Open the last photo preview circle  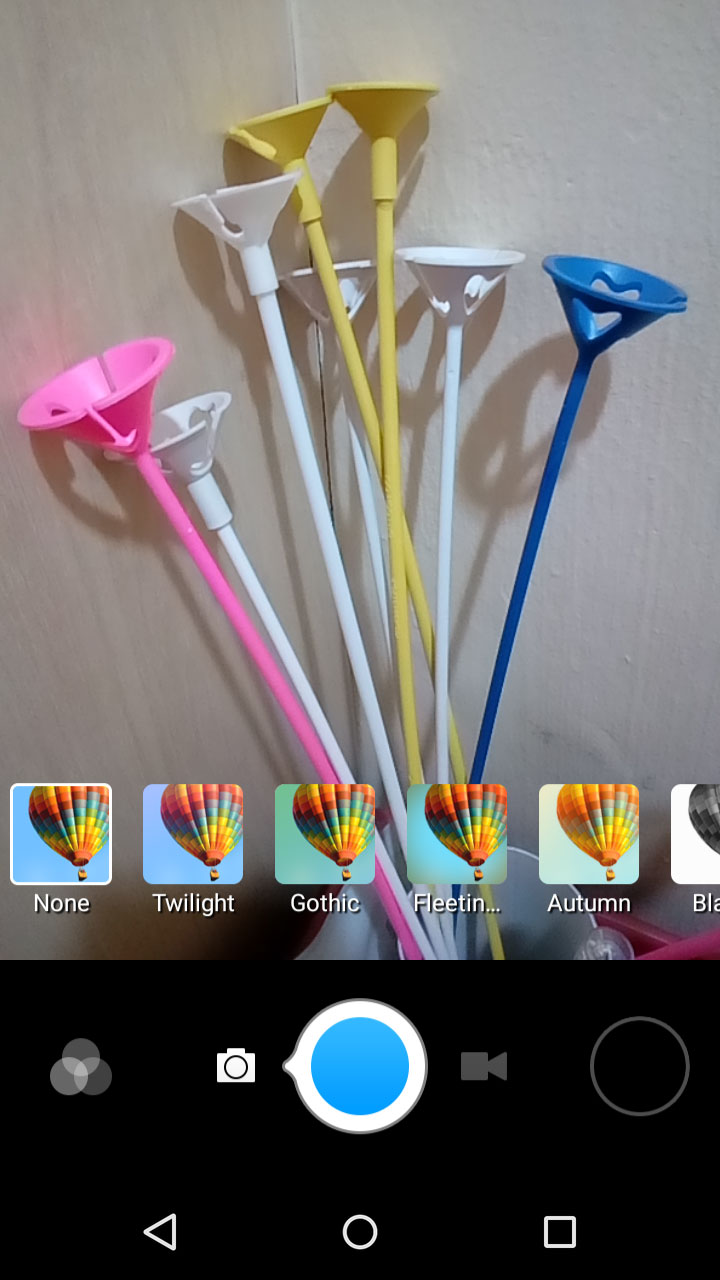(x=640, y=1066)
